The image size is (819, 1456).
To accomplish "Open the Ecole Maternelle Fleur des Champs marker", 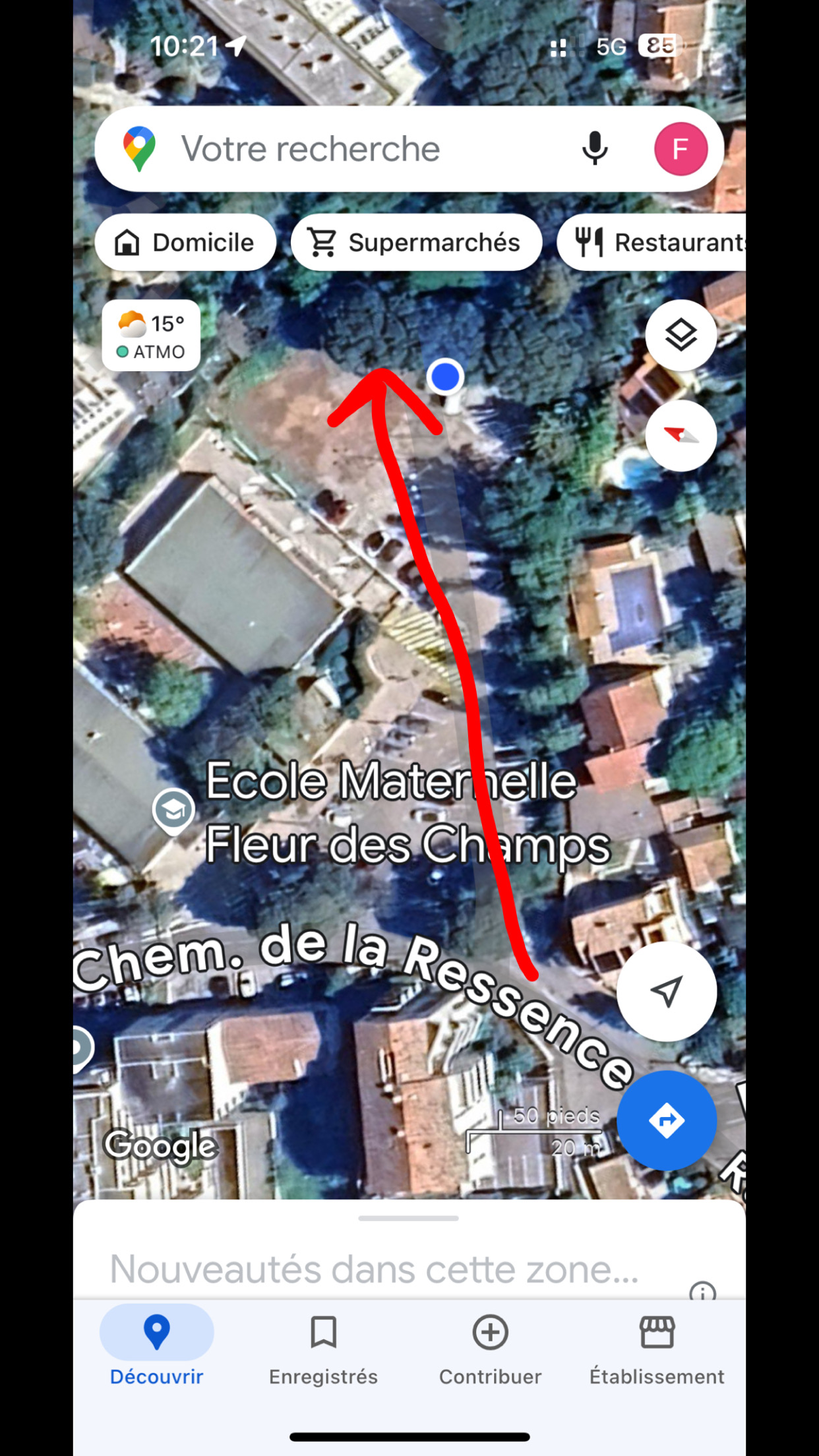I will 173,810.
